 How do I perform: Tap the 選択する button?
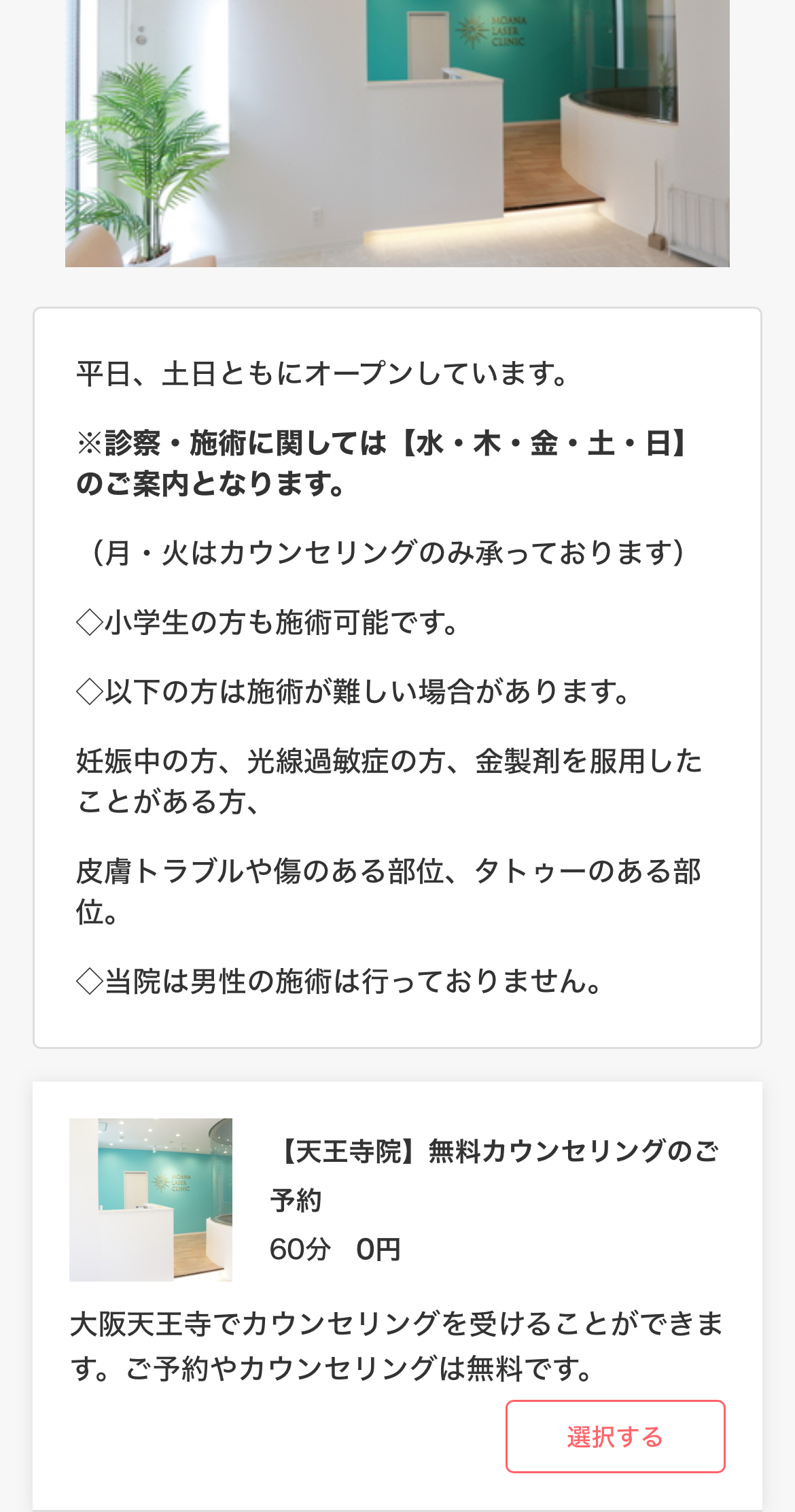[615, 1437]
